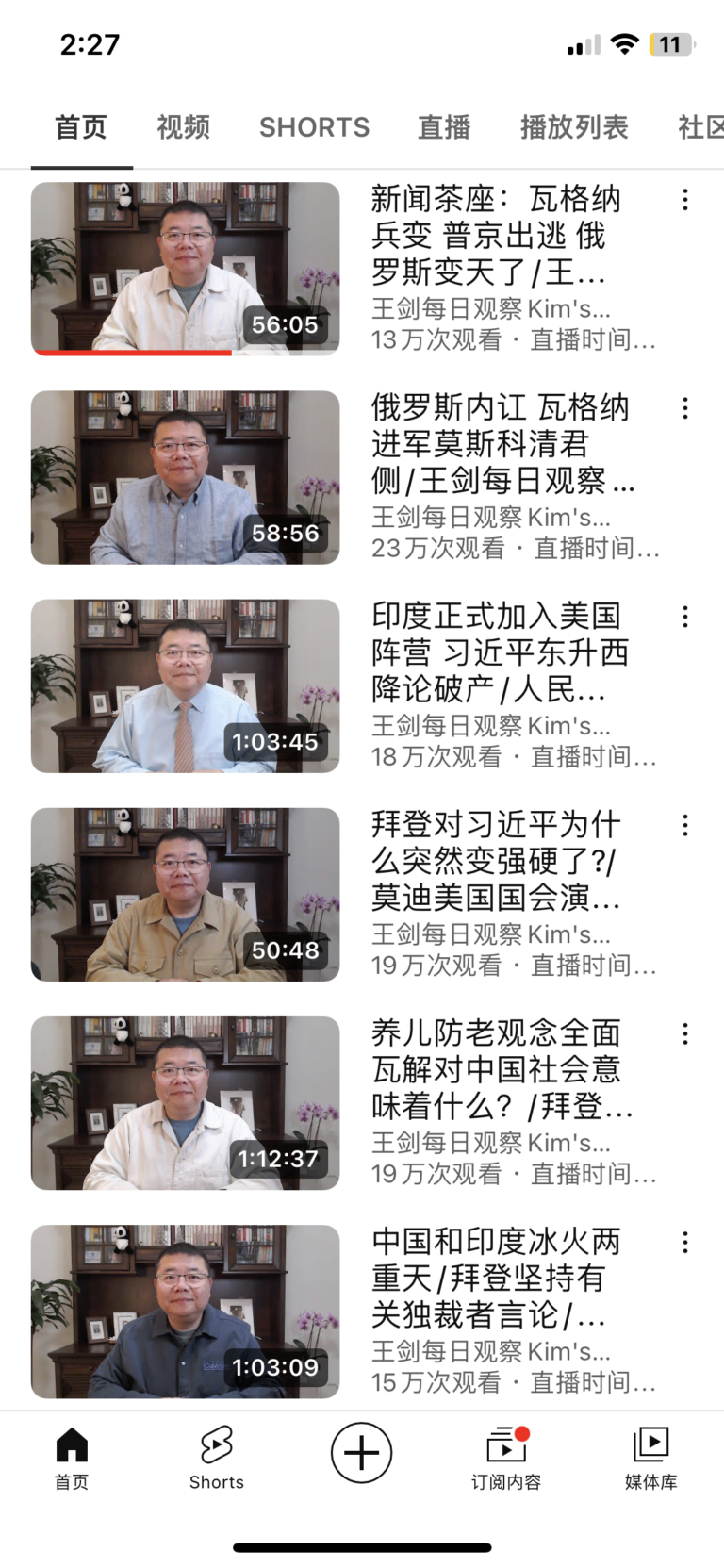Open menu for 养儿防老观念全面瓦解 video
This screenshot has width=724, height=1568.
point(685,1033)
